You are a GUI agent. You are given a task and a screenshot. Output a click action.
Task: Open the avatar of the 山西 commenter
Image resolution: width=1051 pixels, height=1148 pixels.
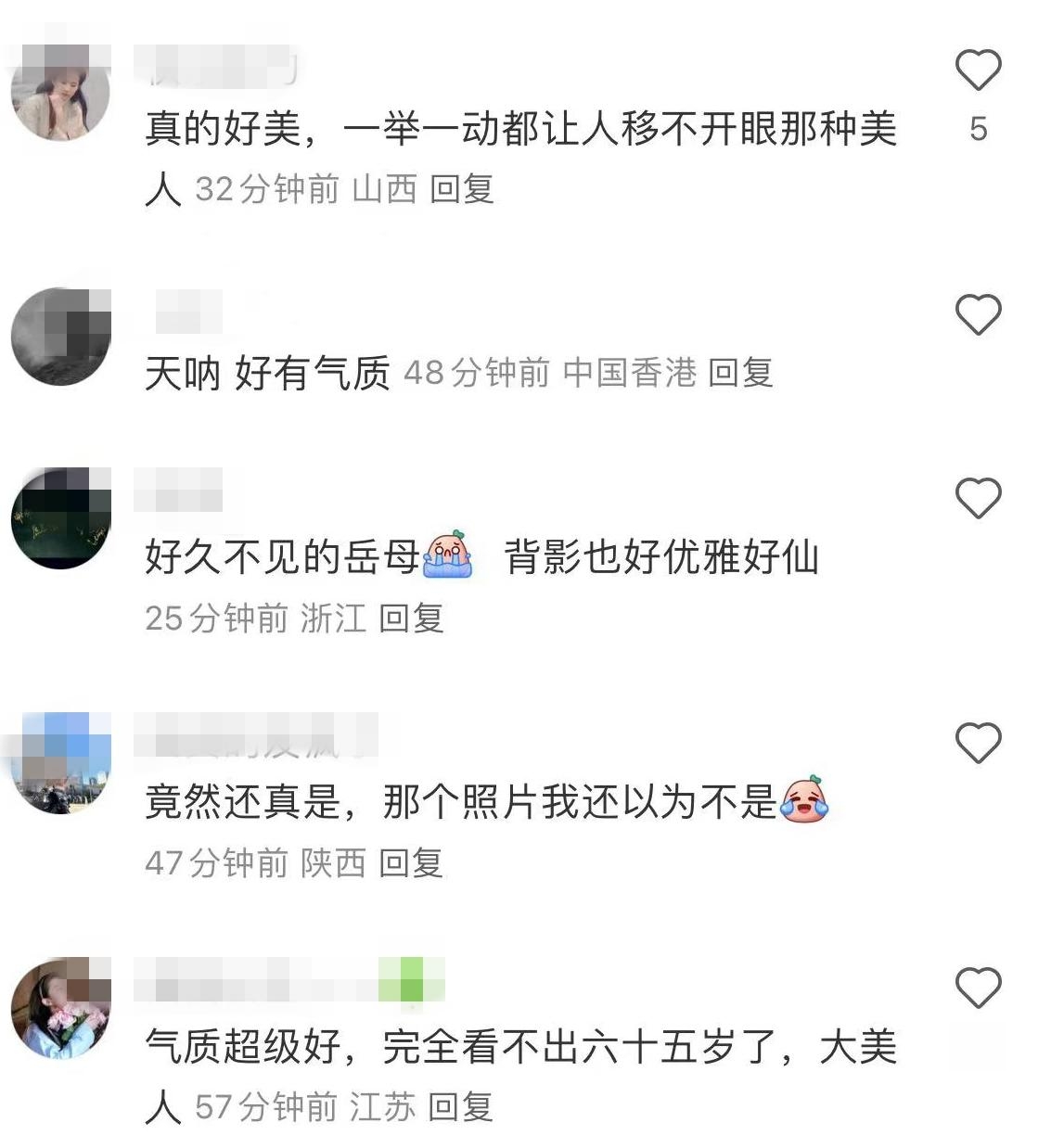[61, 93]
